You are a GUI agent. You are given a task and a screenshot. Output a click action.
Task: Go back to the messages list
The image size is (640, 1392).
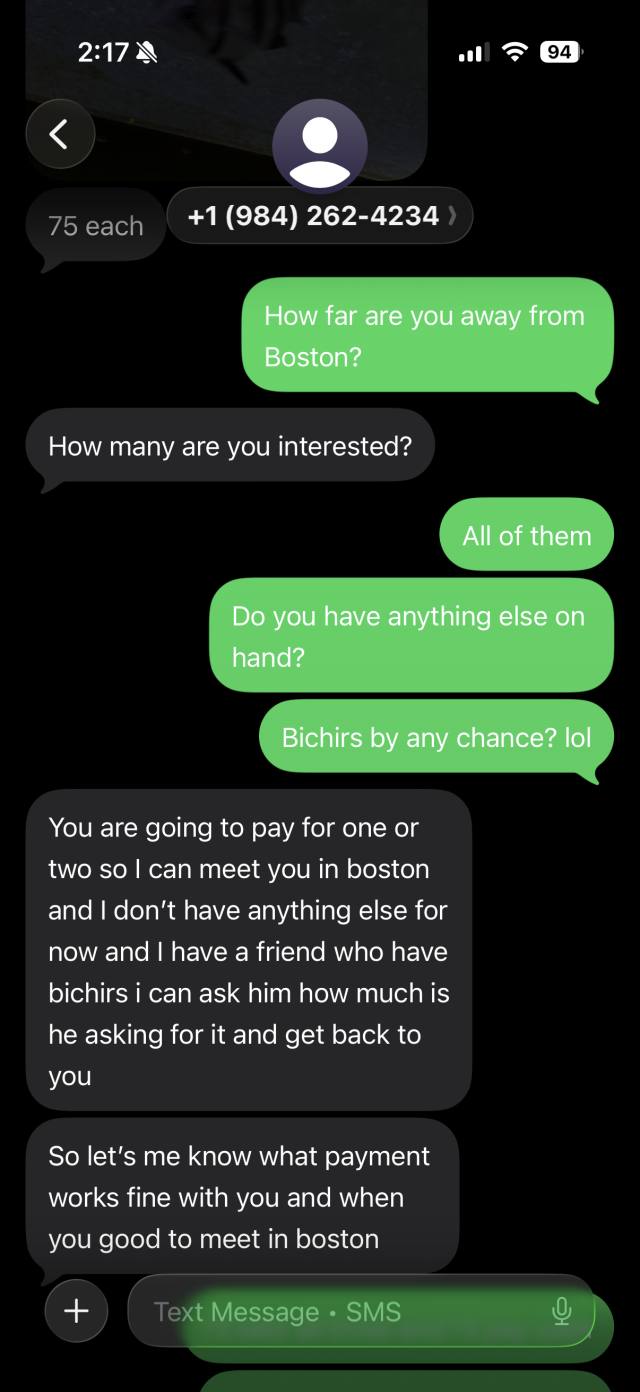pyautogui.click(x=60, y=134)
